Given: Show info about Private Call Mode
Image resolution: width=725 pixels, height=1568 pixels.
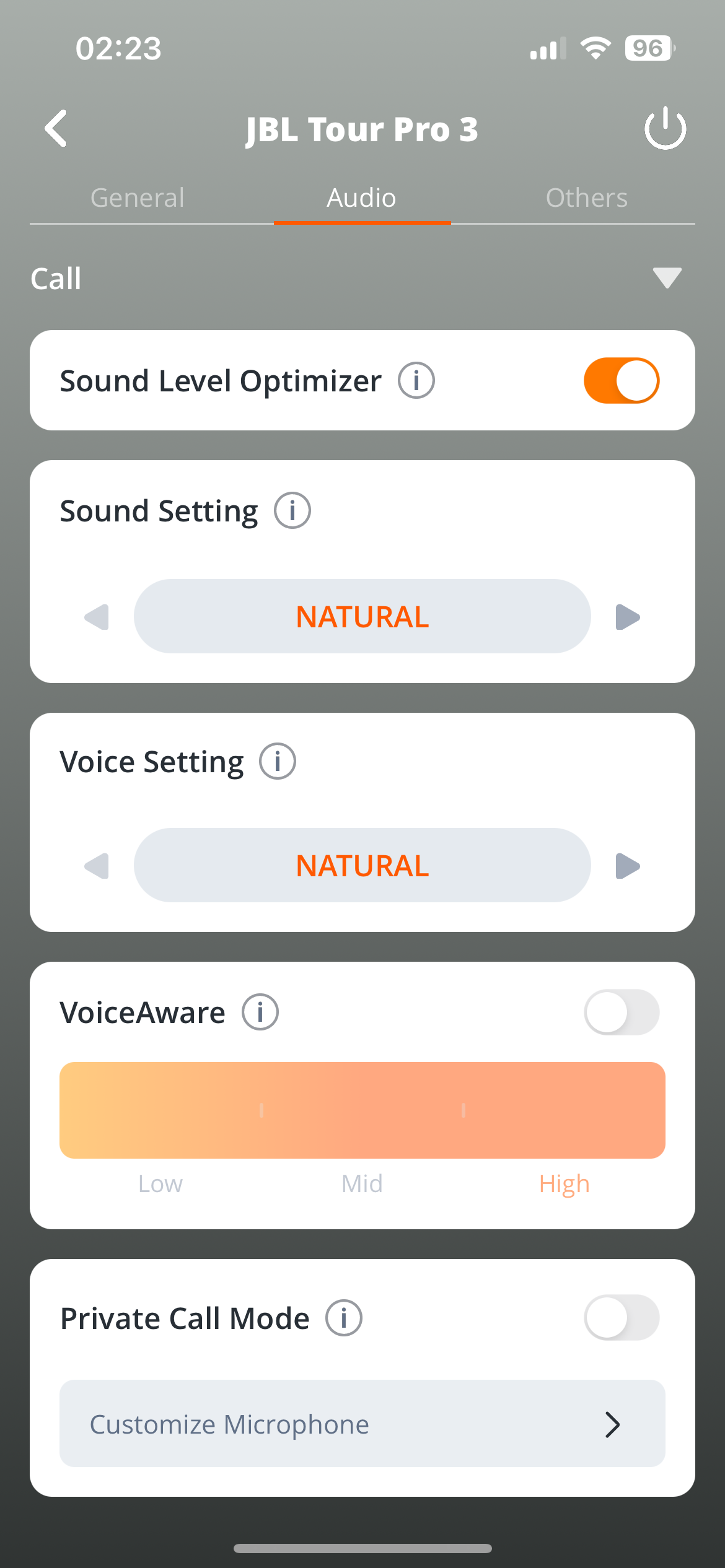Looking at the screenshot, I should point(344,1318).
